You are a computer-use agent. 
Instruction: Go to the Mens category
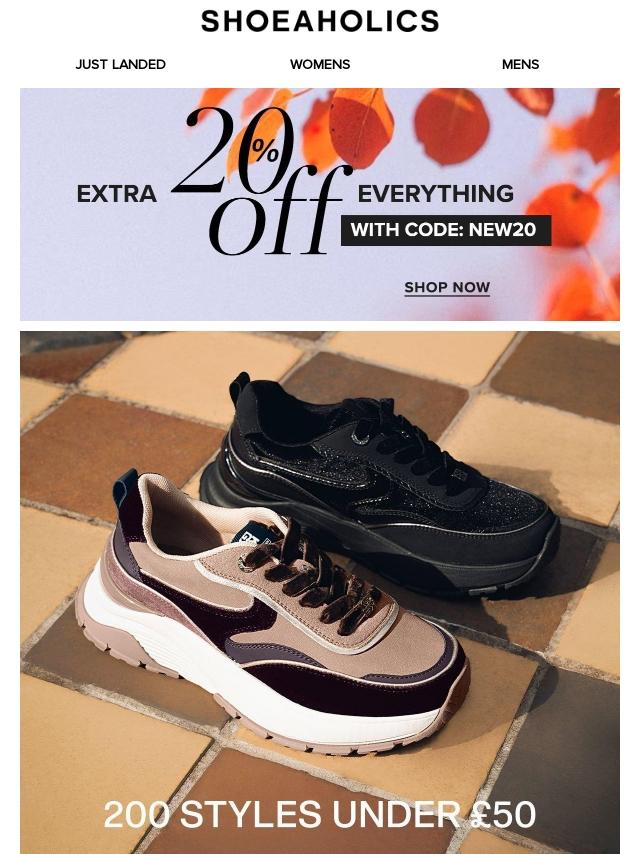tap(520, 64)
